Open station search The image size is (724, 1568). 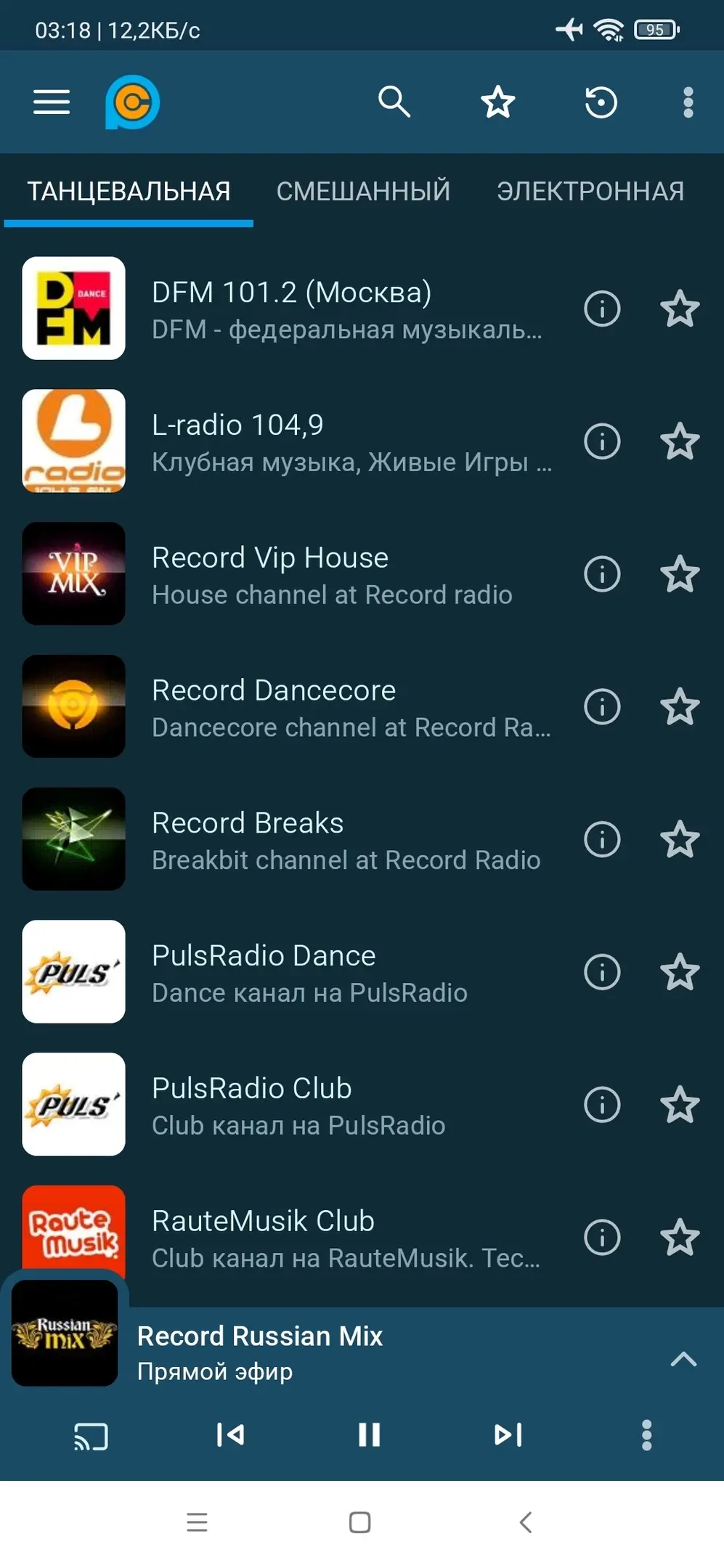tap(394, 102)
